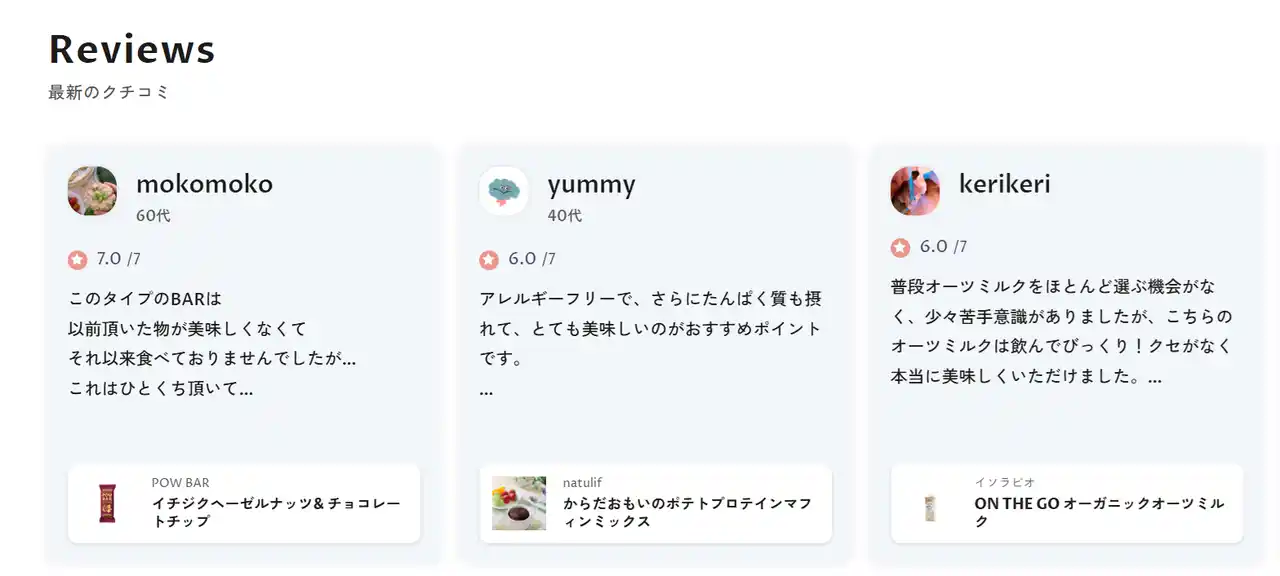Open mokomoko's review card
This screenshot has height=576, width=1280.
coord(243,340)
